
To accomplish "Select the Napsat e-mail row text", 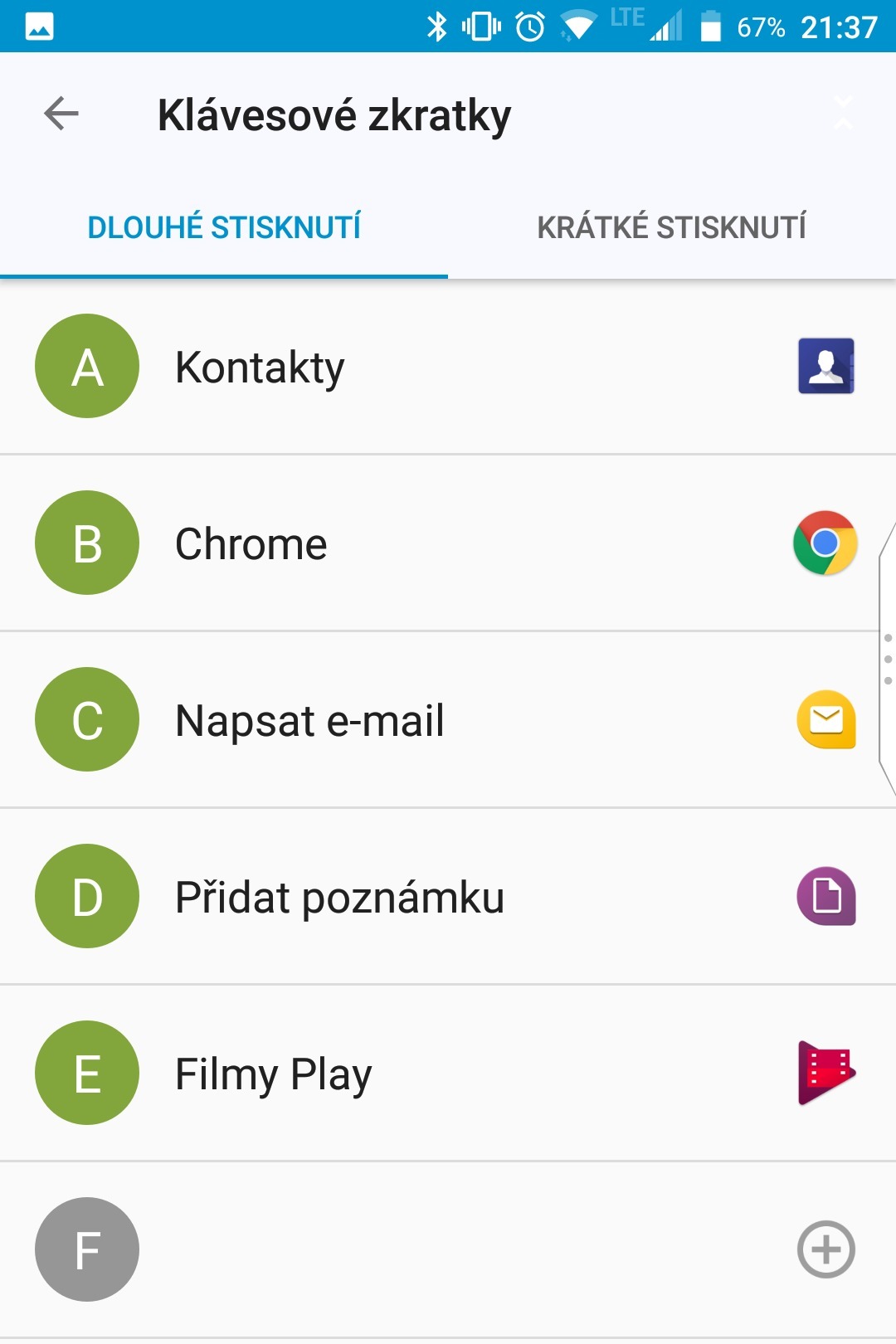I will [309, 720].
